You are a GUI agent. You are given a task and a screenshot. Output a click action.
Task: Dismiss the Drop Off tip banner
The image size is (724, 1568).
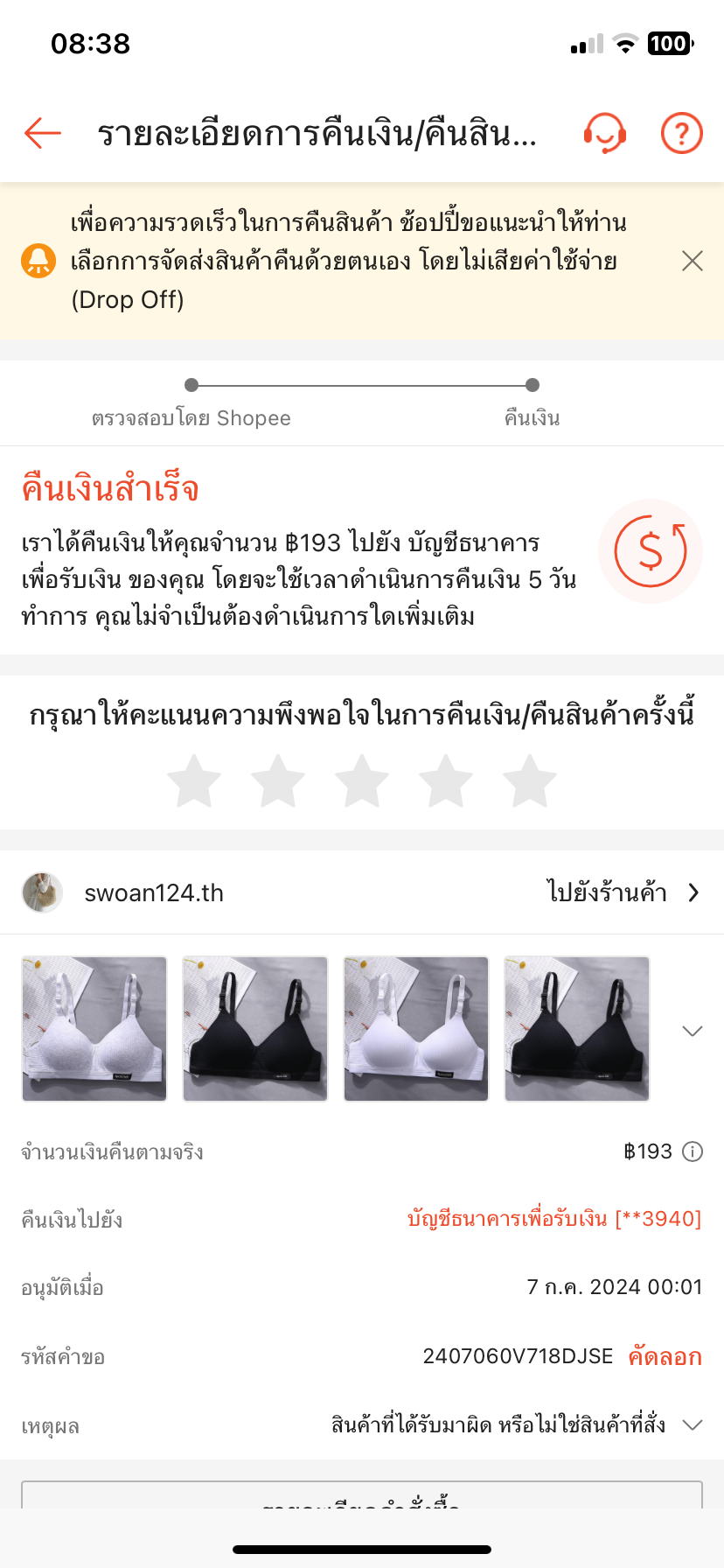[x=692, y=261]
